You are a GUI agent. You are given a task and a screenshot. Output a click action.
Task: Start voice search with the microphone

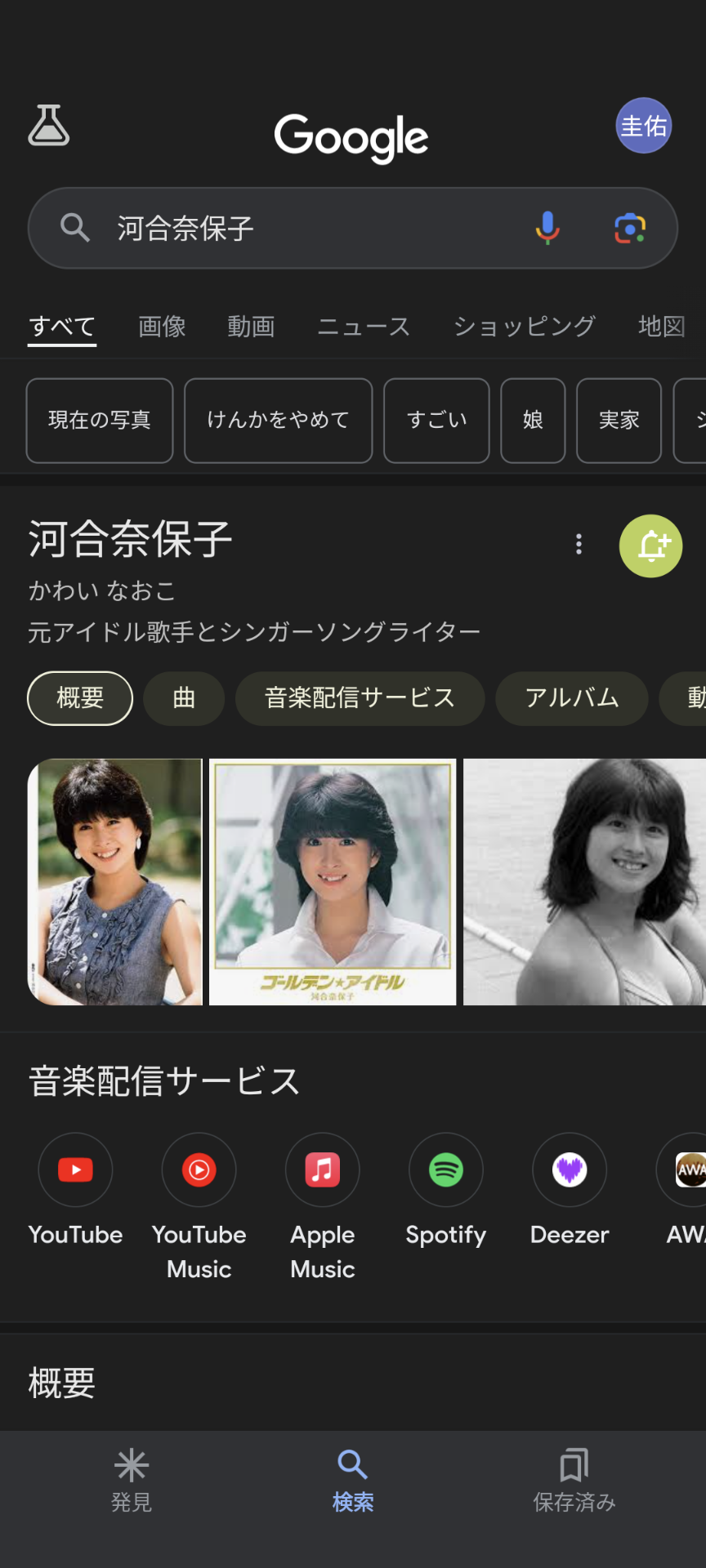click(x=547, y=228)
